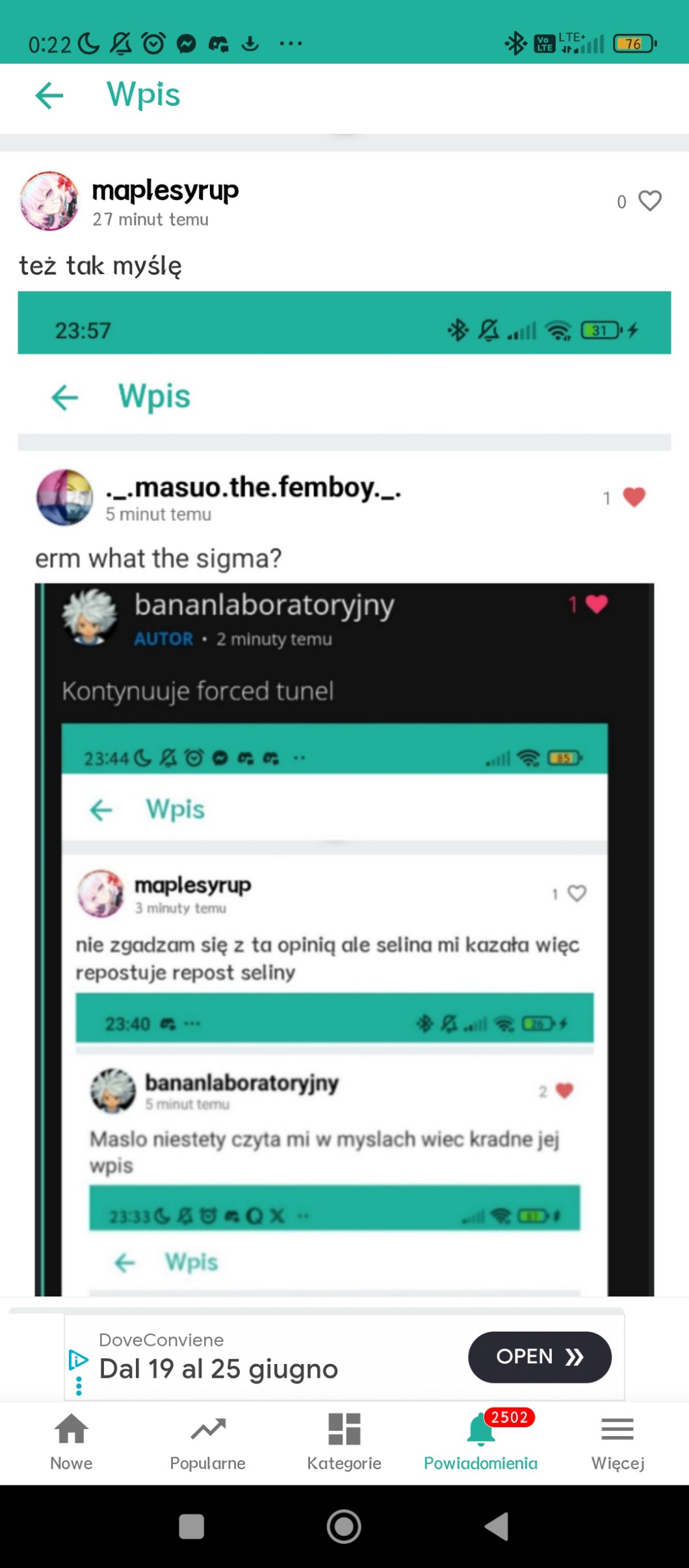Open the Powiadomienia notifications tab
This screenshot has height=1568, width=689.
click(480, 1442)
